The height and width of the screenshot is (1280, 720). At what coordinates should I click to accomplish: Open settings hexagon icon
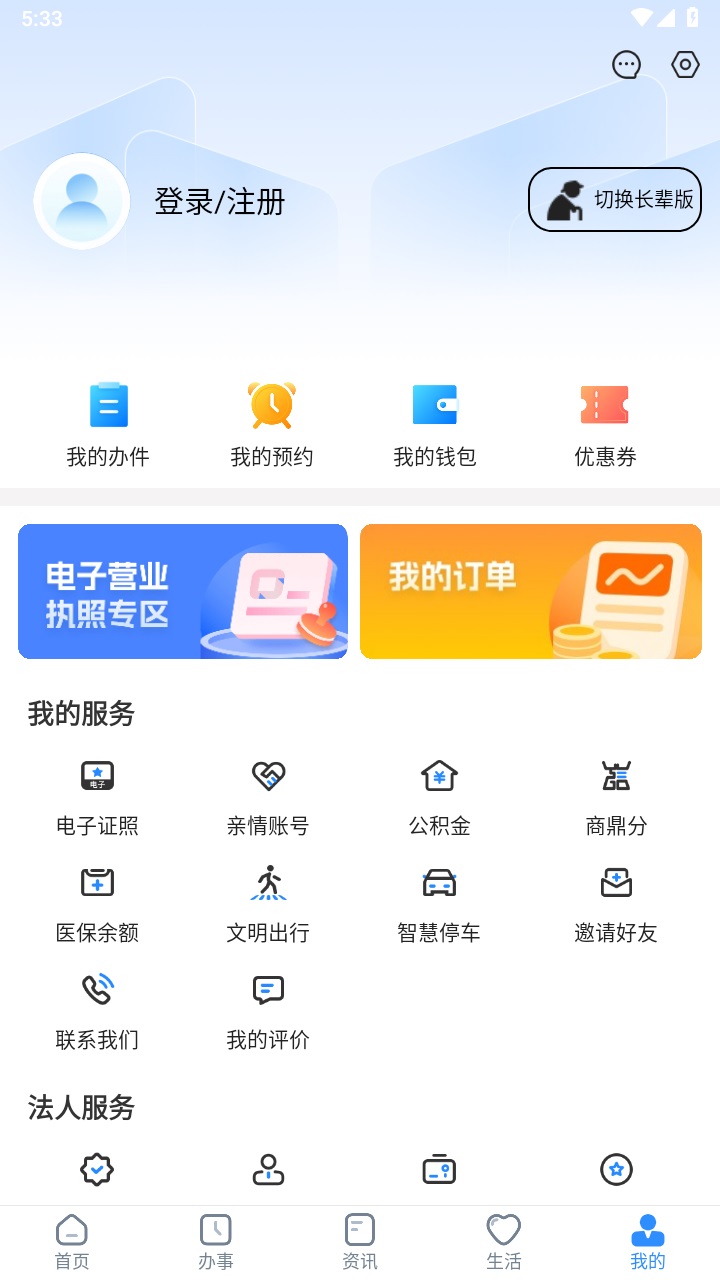pyautogui.click(x=685, y=66)
